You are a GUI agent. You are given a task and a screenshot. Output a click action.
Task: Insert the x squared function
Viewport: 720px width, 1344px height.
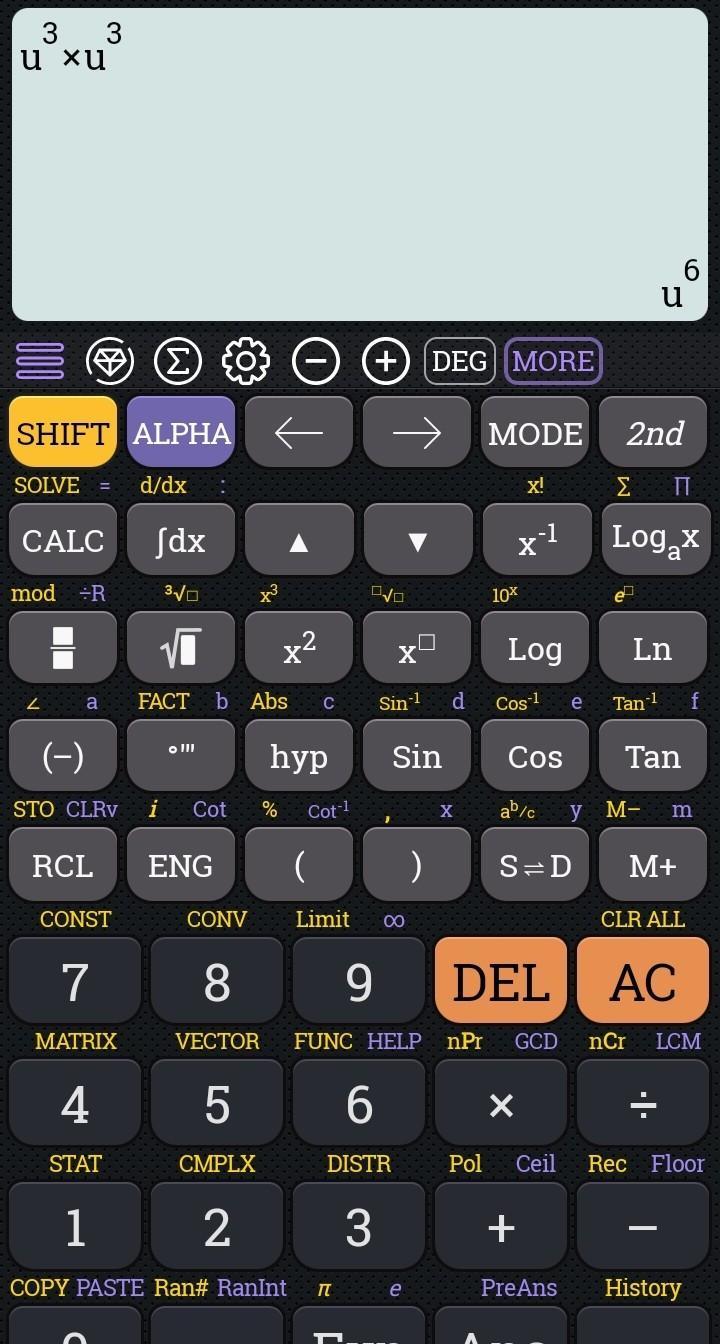pyautogui.click(x=299, y=649)
